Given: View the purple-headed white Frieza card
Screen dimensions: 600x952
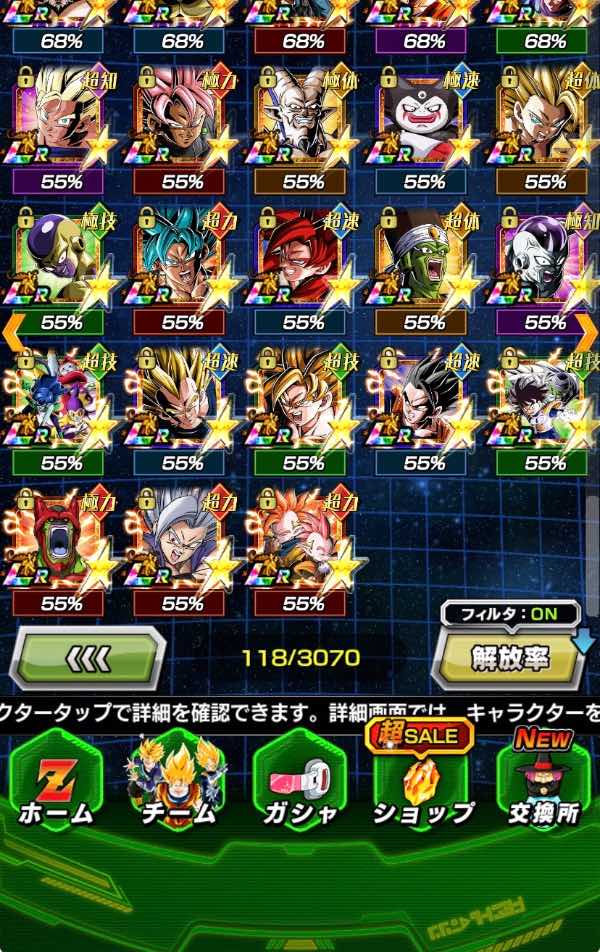Looking at the screenshot, I should pyautogui.click(x=545, y=260).
